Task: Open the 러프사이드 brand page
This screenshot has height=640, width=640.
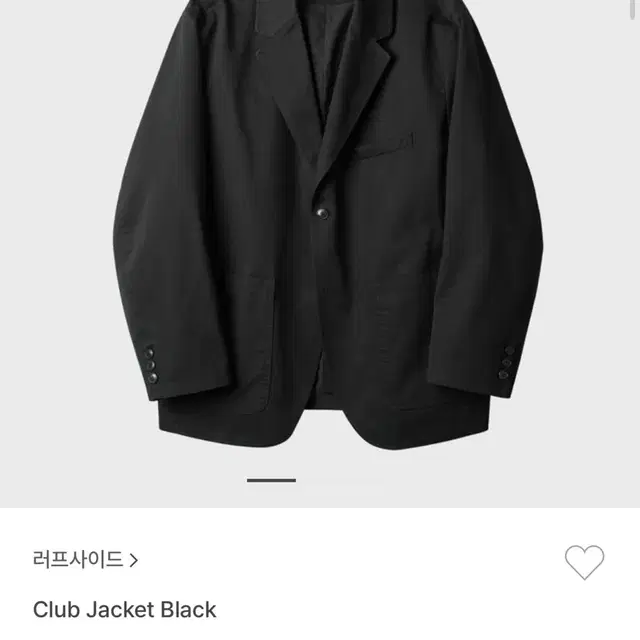Action: coord(85,560)
